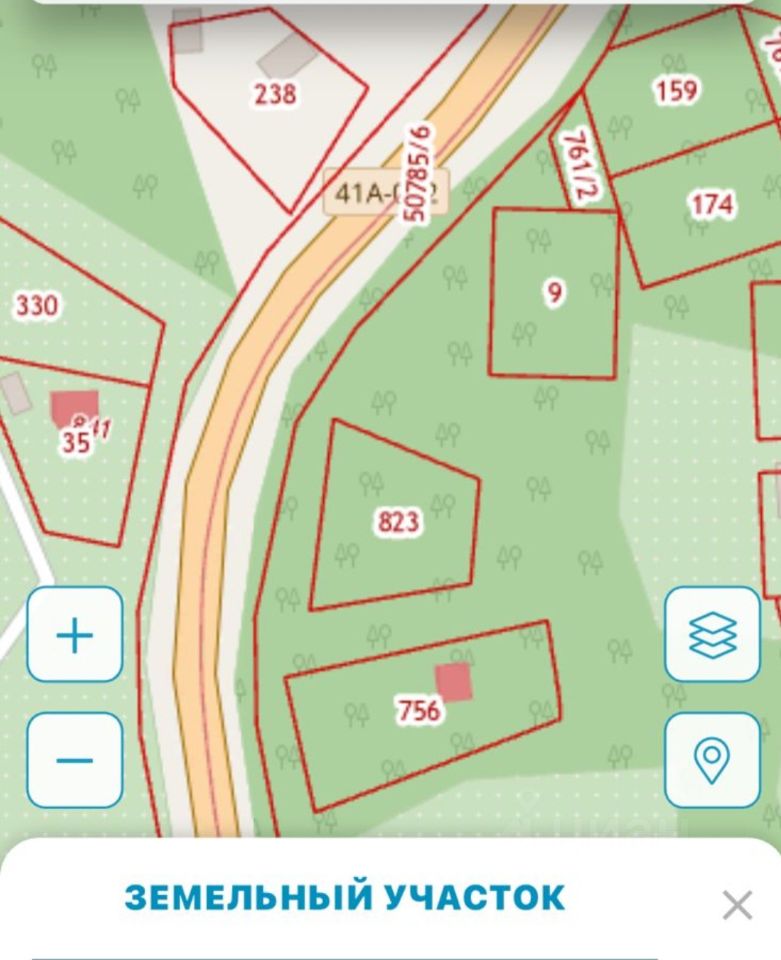Open the map layers selector

click(x=712, y=635)
